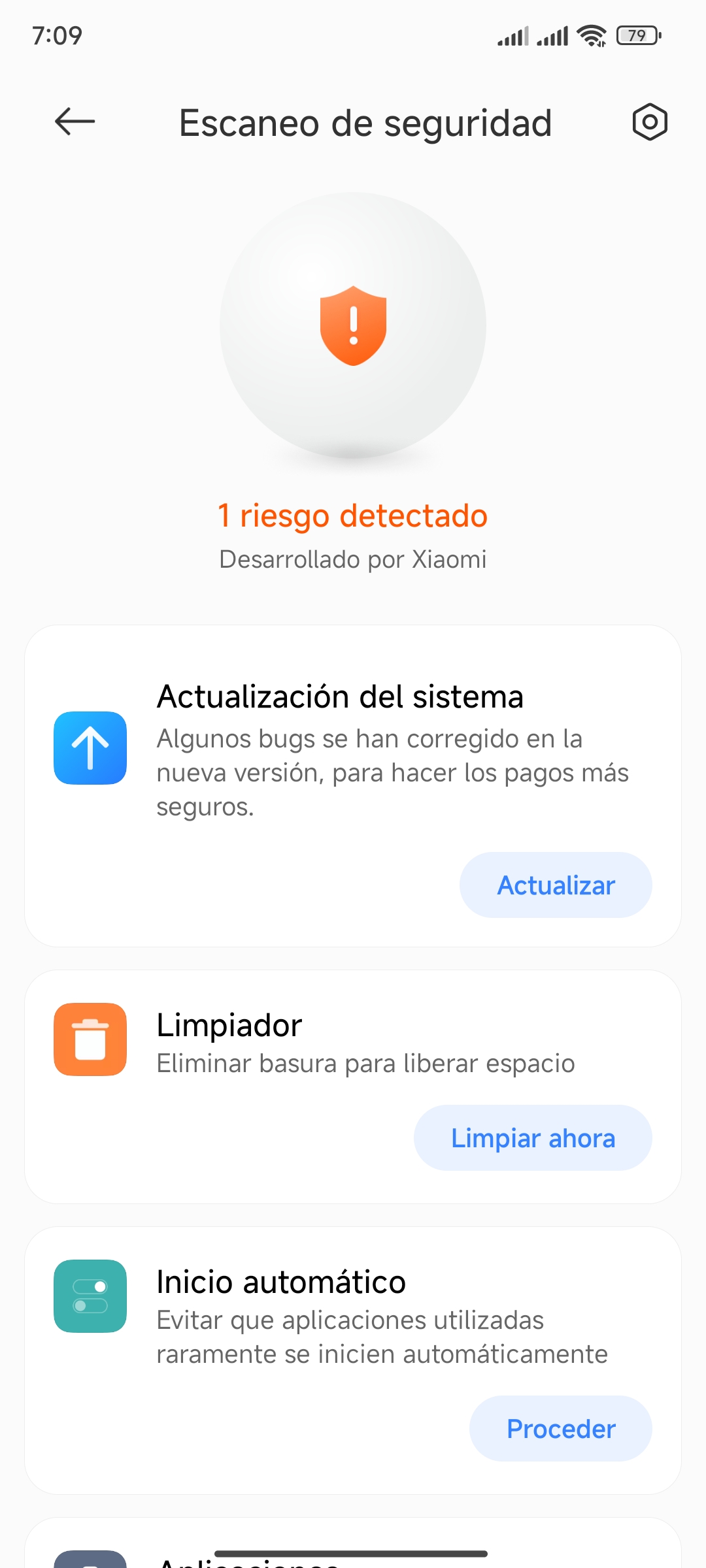Tap Proceder under Inicio automático
Image resolution: width=706 pixels, height=1568 pixels.
click(561, 1428)
